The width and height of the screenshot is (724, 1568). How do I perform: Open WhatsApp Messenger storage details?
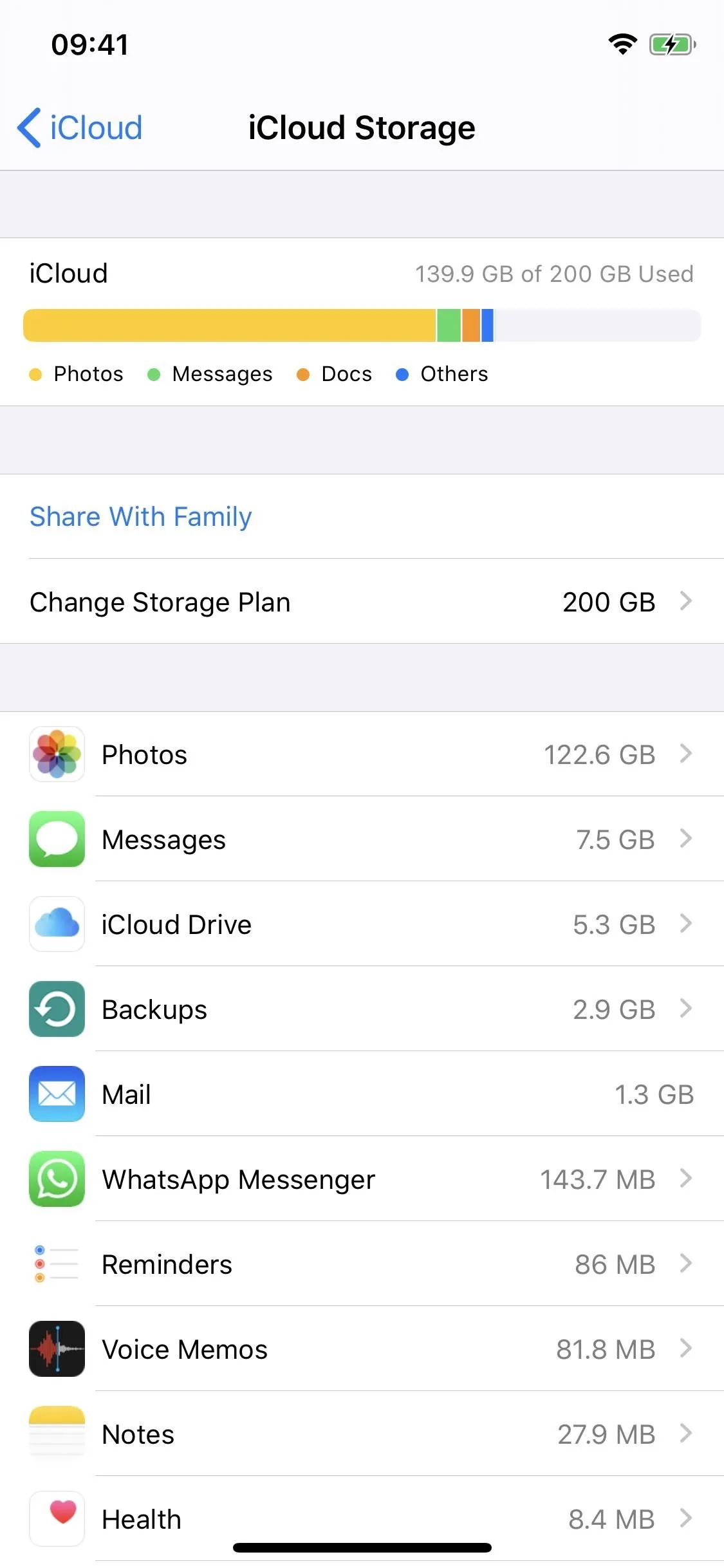[362, 1179]
